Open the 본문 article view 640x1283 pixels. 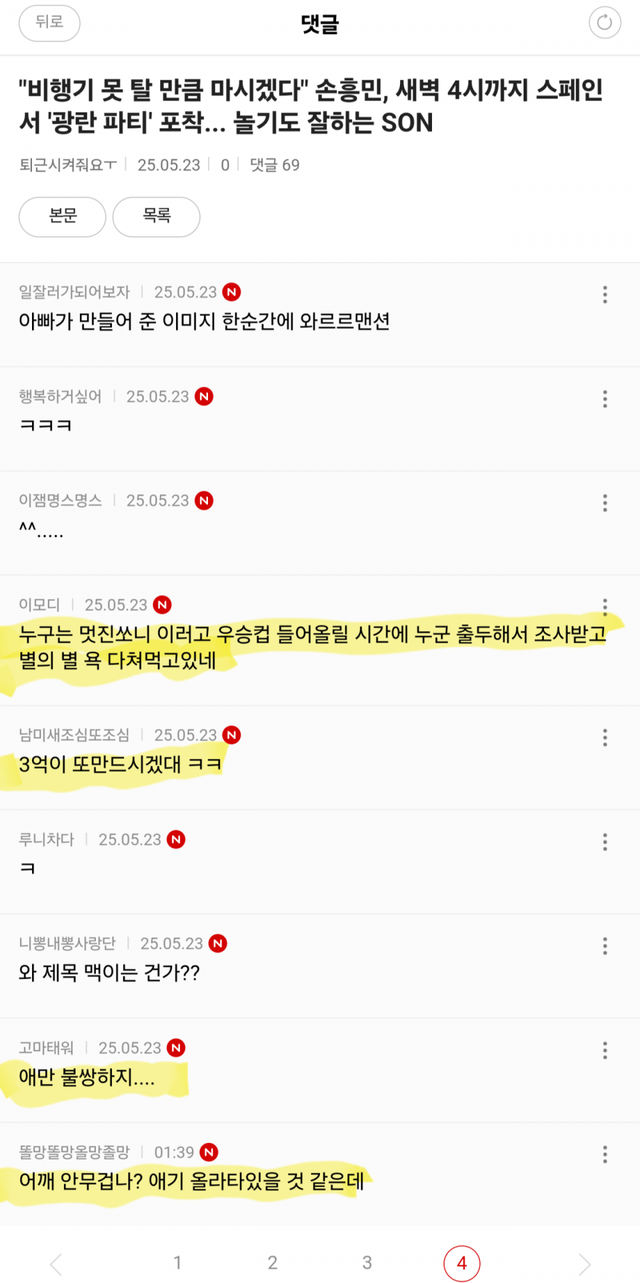[x=62, y=216]
